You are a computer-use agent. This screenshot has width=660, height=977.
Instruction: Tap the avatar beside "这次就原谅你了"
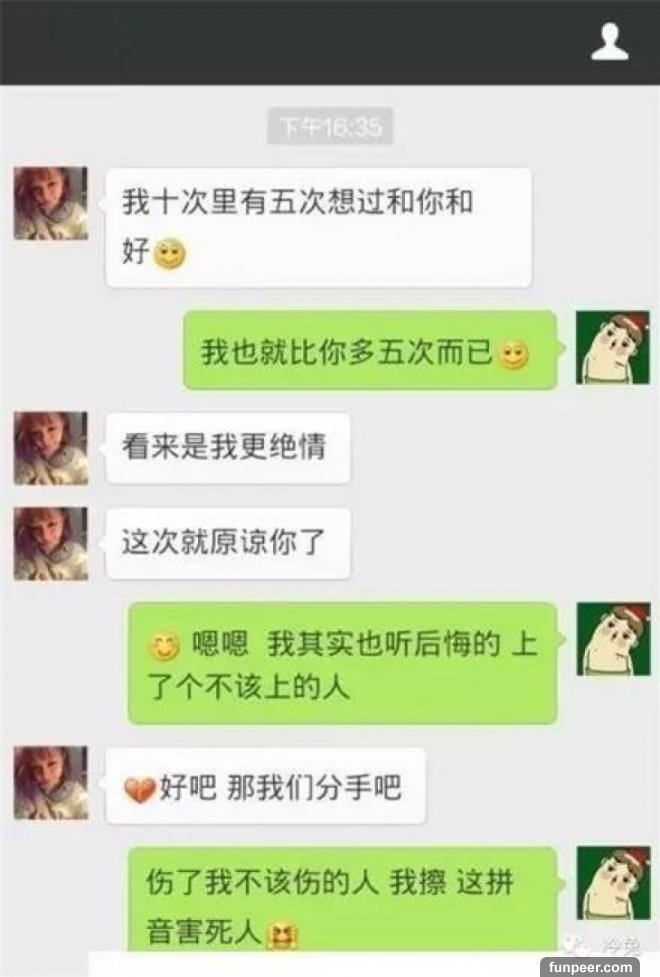click(x=50, y=543)
